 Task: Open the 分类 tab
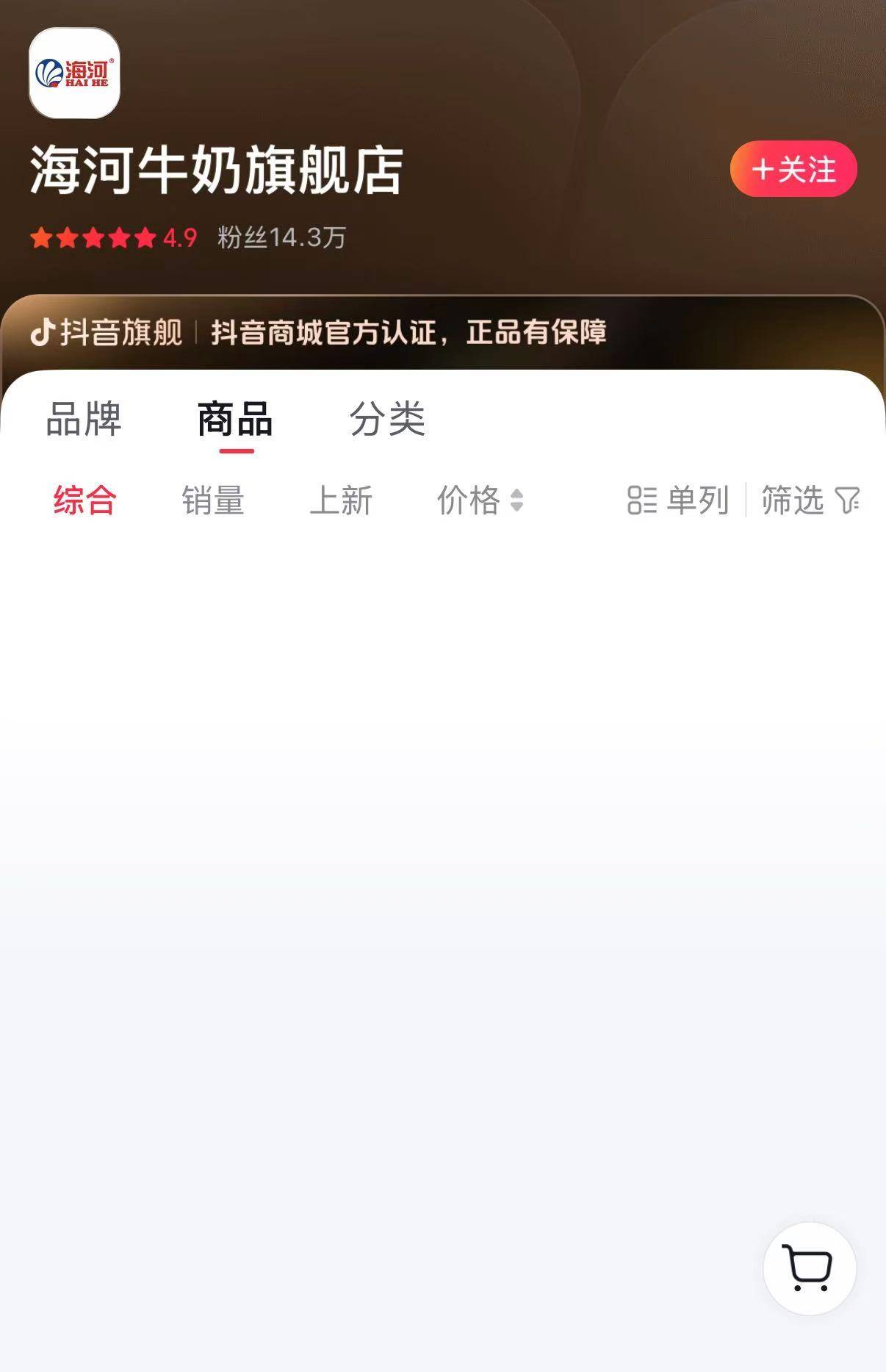(387, 419)
